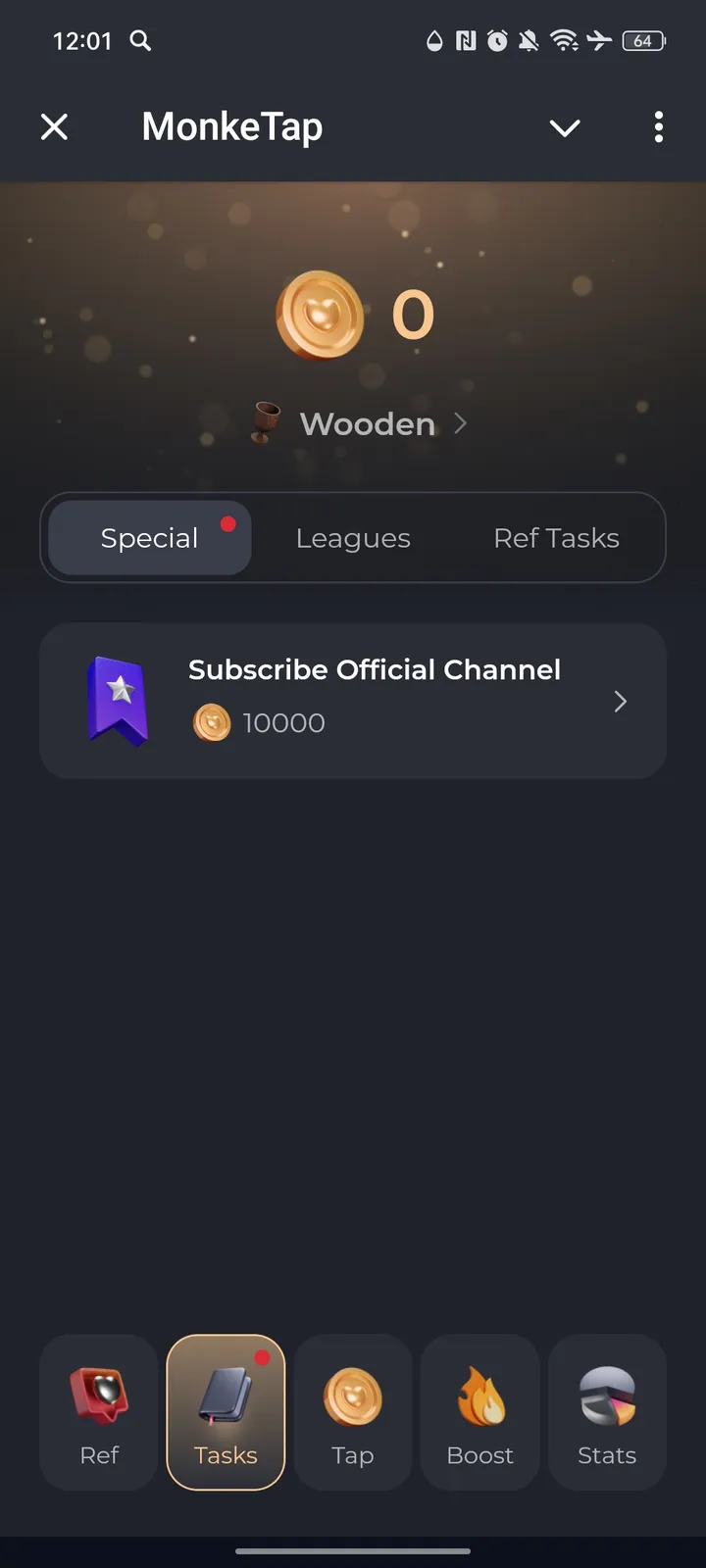Switch to the Leagues tab

pos(353,537)
